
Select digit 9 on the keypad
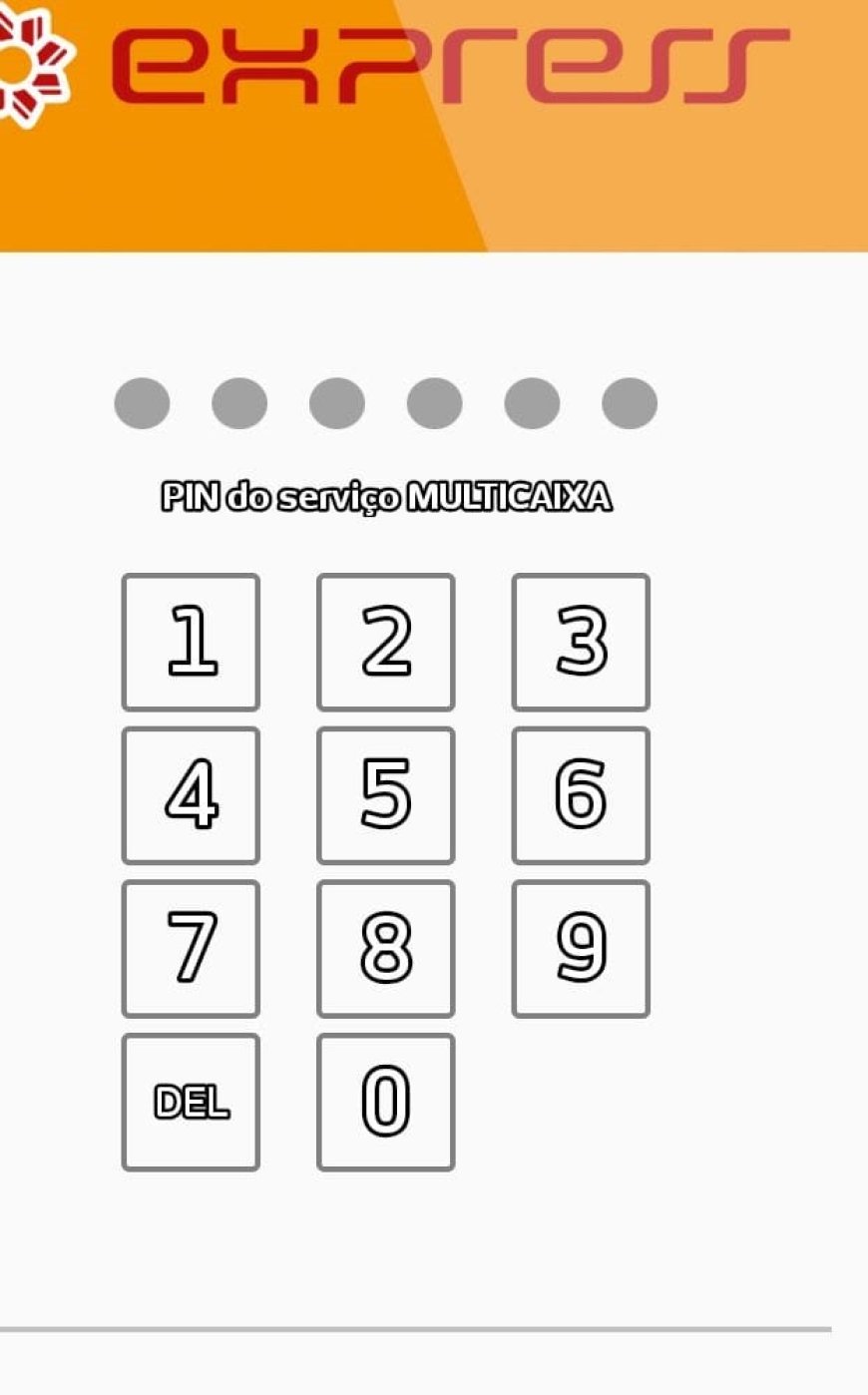tap(581, 948)
